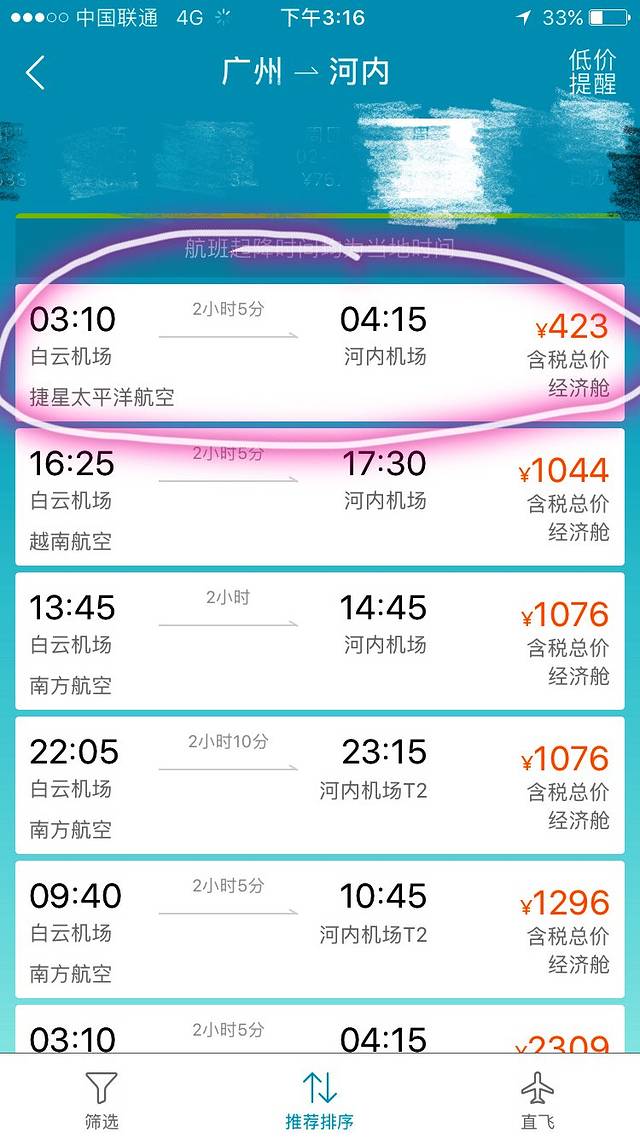Image resolution: width=640 pixels, height=1138 pixels.
Task: Pick the 09:40 南方航空 flight at ¥1296
Action: (320, 929)
